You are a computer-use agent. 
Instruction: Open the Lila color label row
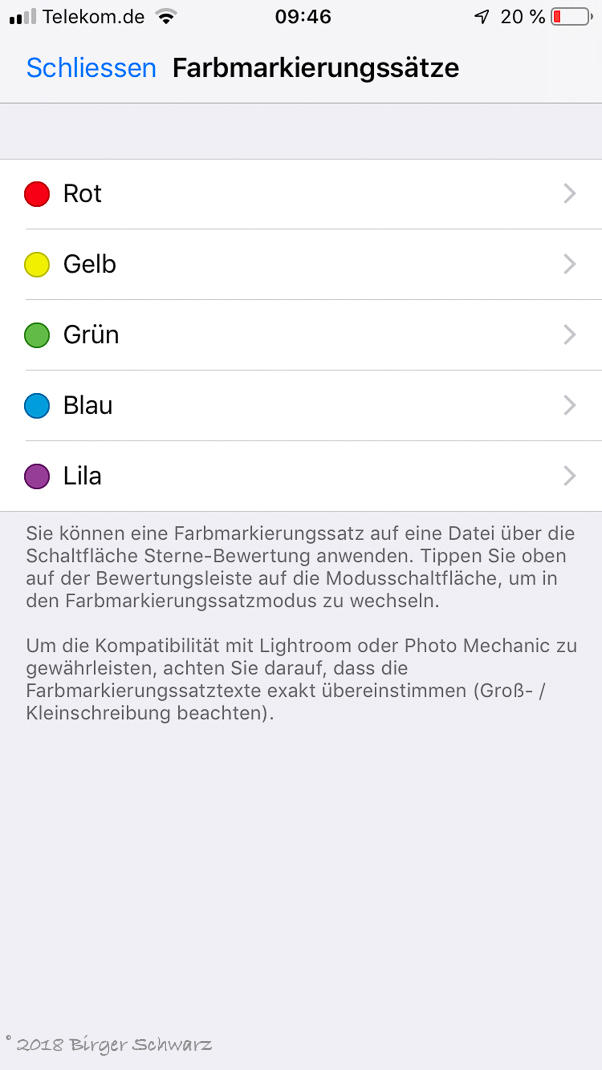(x=300, y=476)
